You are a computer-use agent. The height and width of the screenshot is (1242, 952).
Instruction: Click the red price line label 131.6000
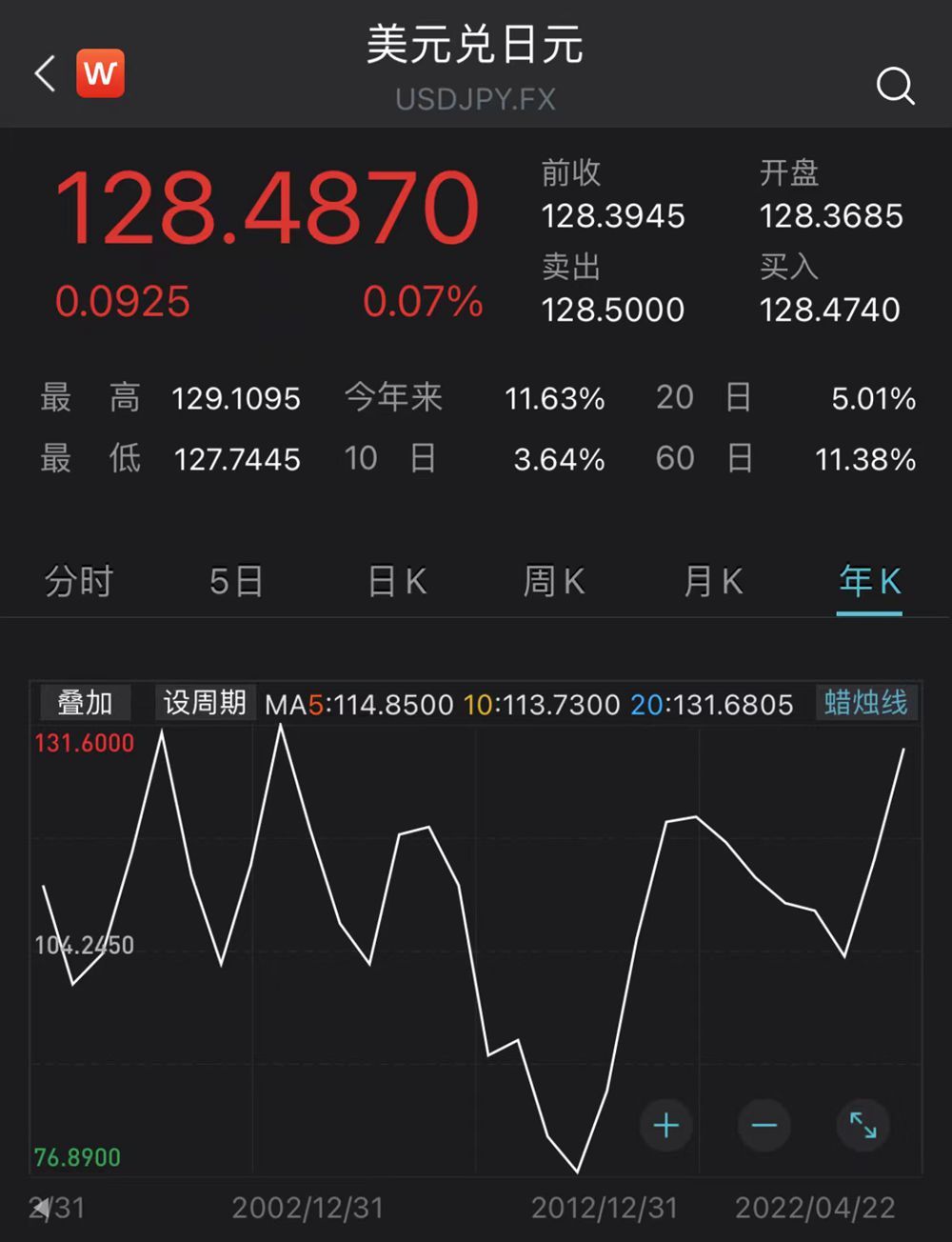click(x=84, y=743)
